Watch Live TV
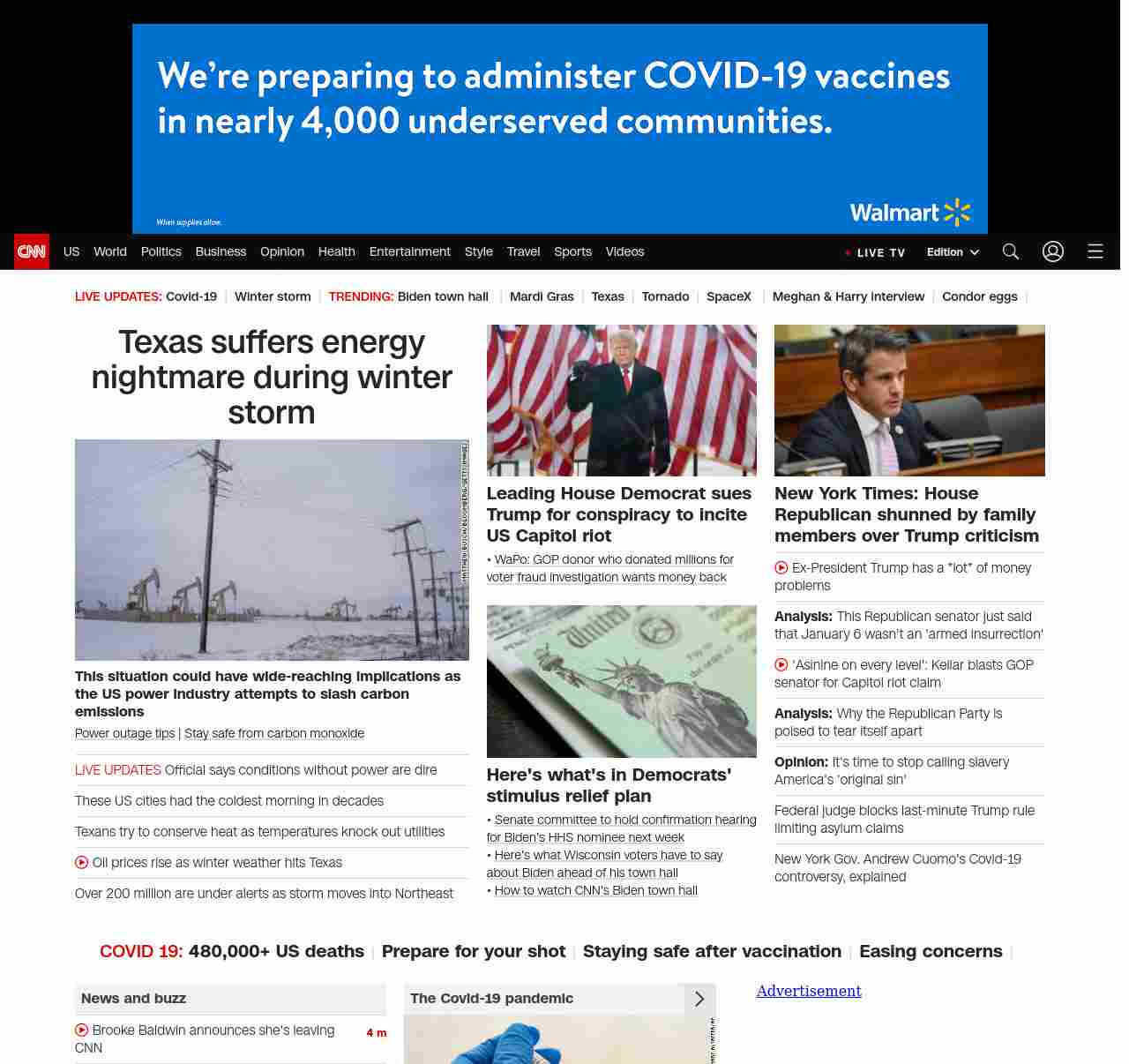Image resolution: width=1129 pixels, height=1064 pixels. [x=875, y=252]
